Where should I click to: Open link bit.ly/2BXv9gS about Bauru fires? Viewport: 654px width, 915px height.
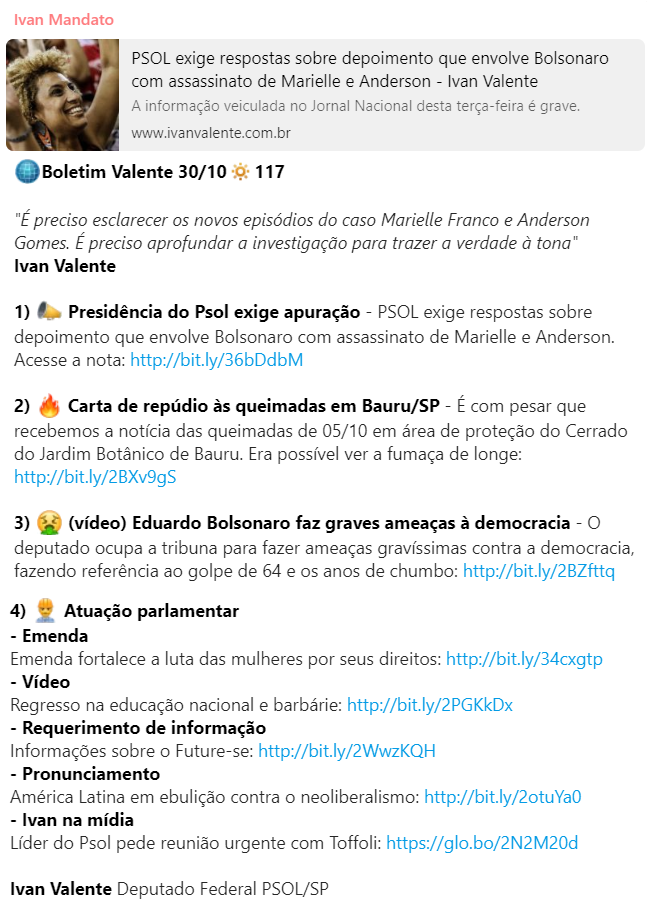[95, 477]
